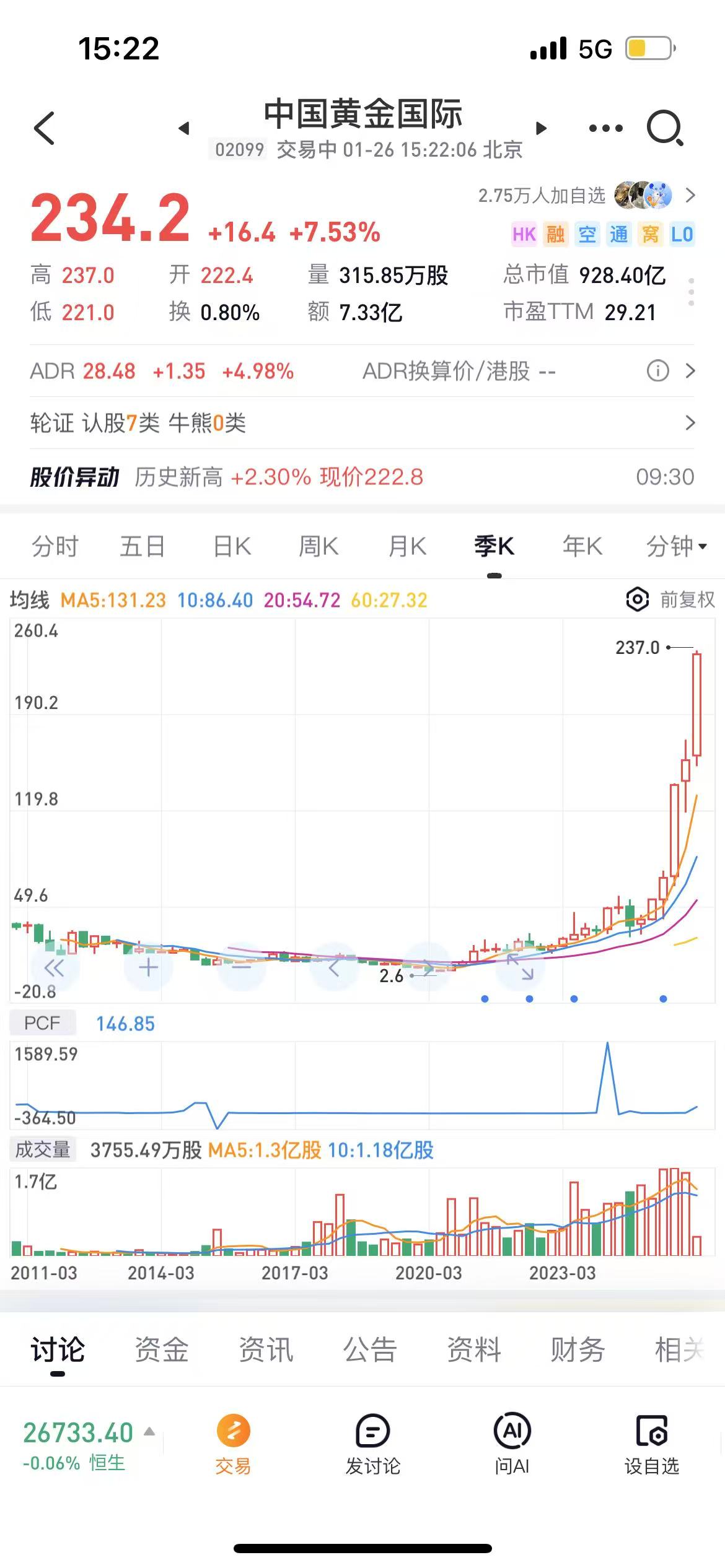Image resolution: width=725 pixels, height=1568 pixels.
Task: Switch to the next stock arrow
Action: point(541,128)
